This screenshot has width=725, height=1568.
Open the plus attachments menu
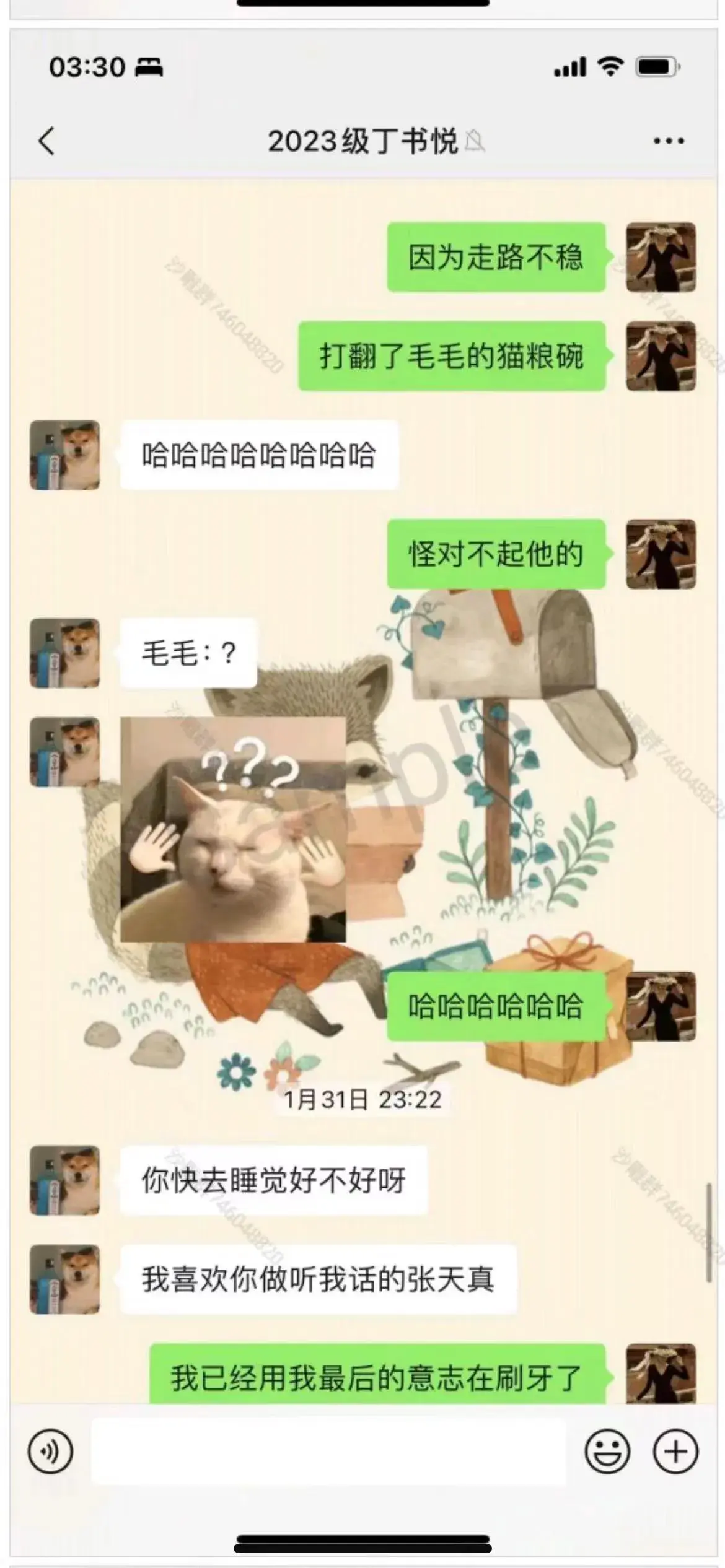[x=675, y=1451]
